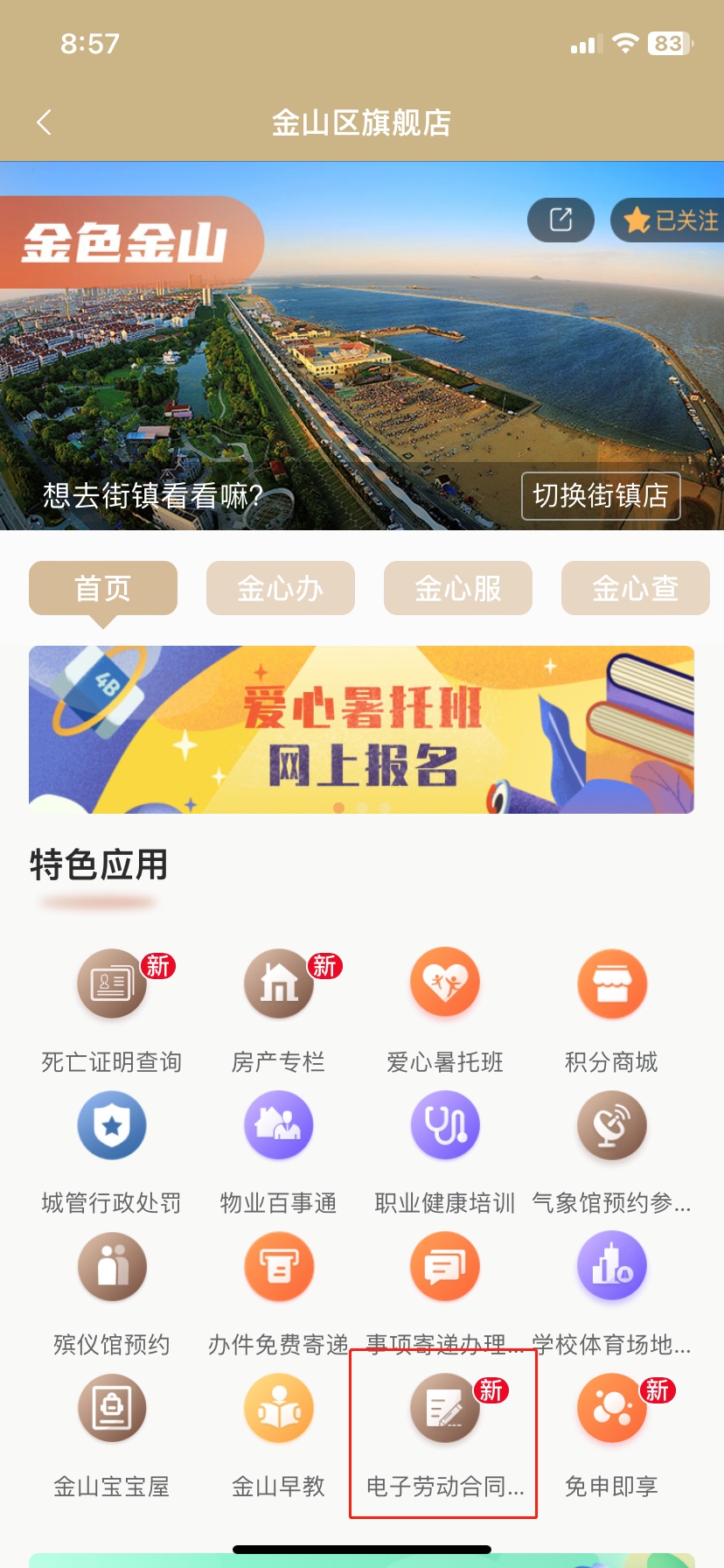Open the 房产专栏 app
Viewport: 724px width, 1568px height.
tap(279, 984)
